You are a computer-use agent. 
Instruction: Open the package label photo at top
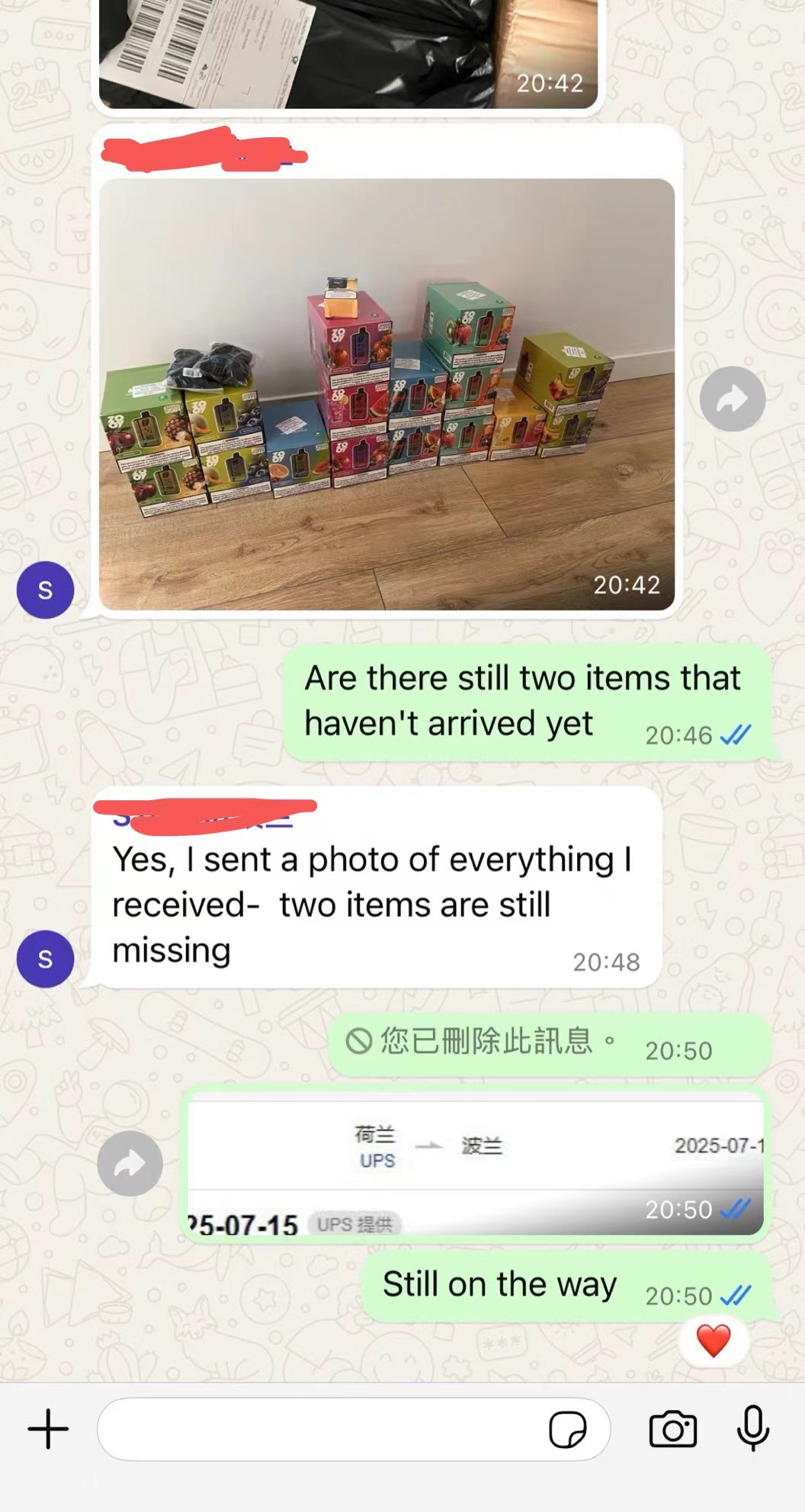click(347, 53)
